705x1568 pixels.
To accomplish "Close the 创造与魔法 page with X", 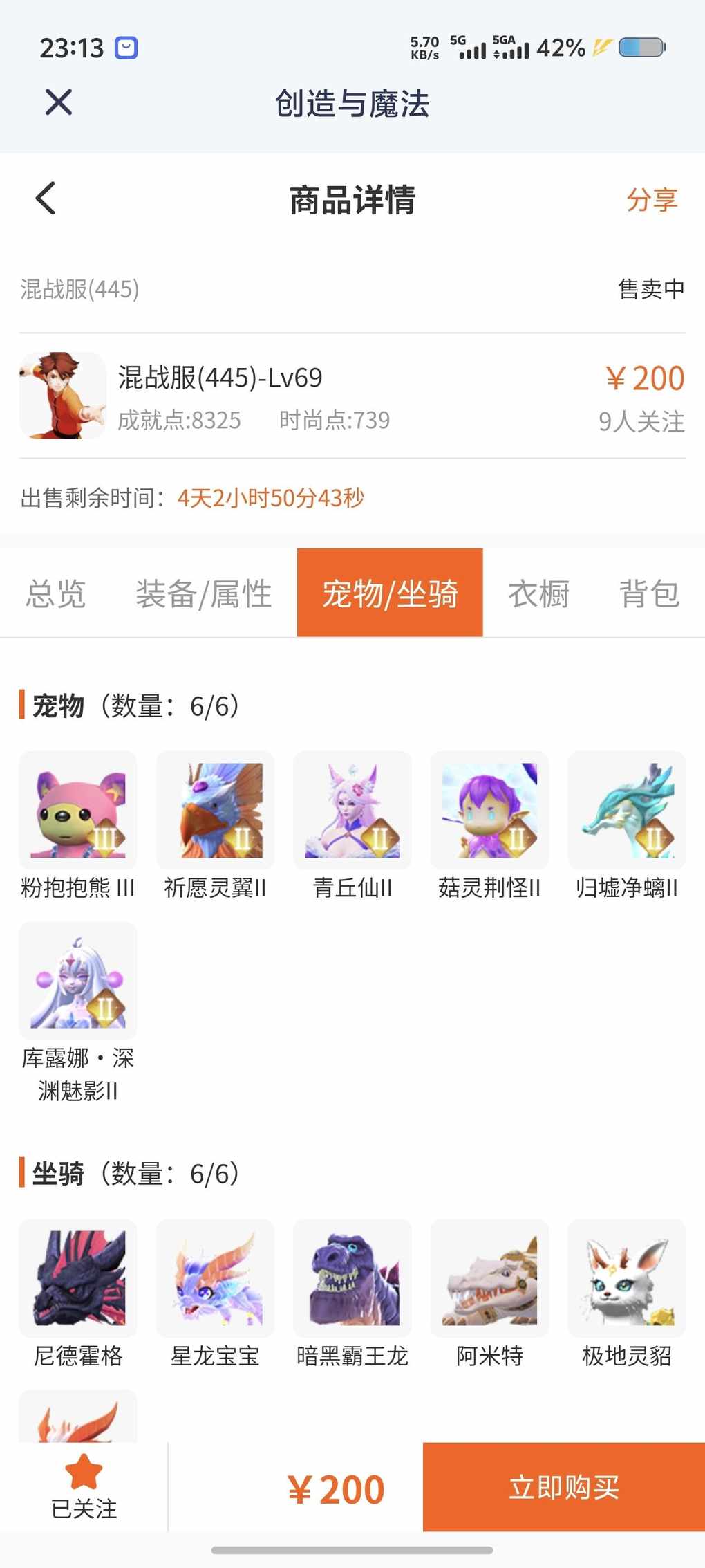I will (59, 102).
